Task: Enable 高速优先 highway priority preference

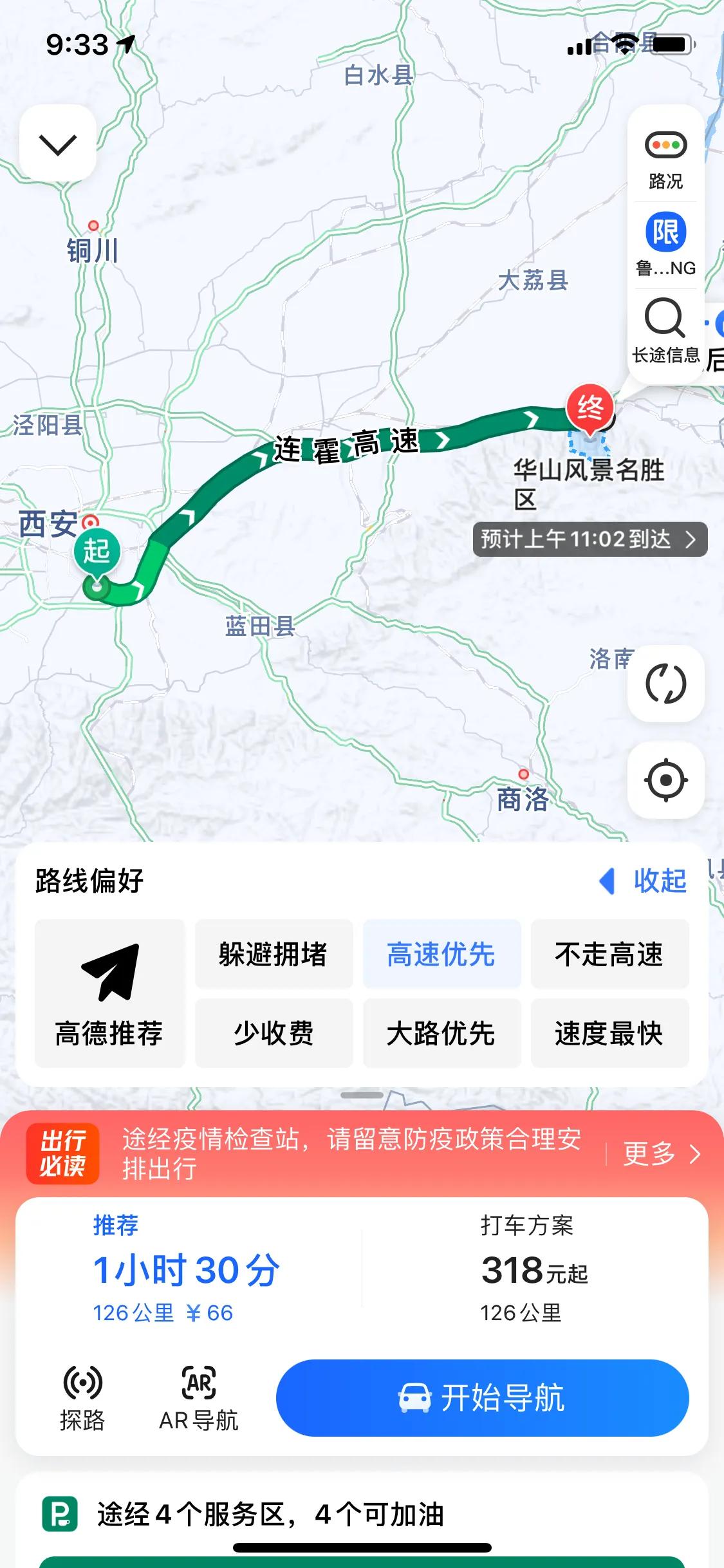Action: pos(441,955)
